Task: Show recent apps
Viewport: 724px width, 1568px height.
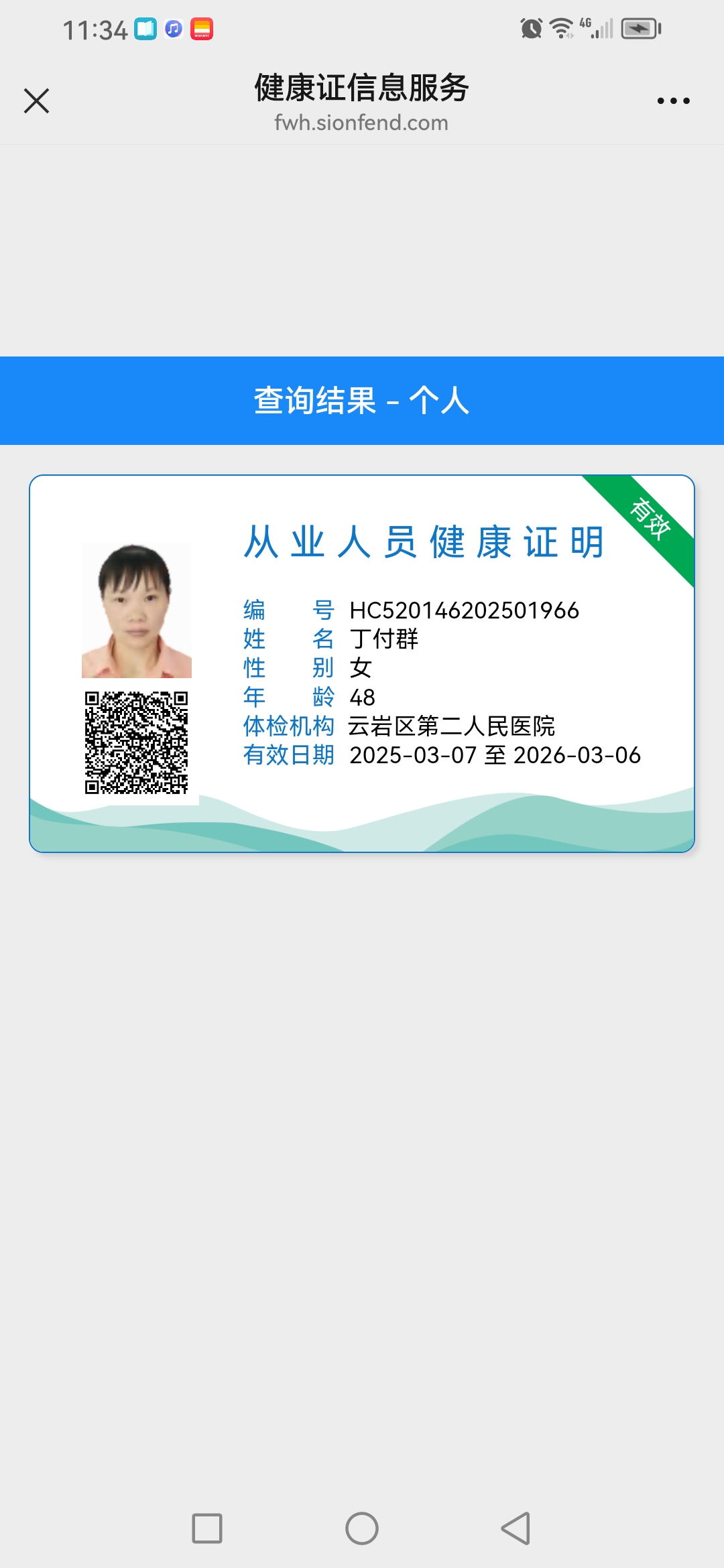Action: [207, 1528]
